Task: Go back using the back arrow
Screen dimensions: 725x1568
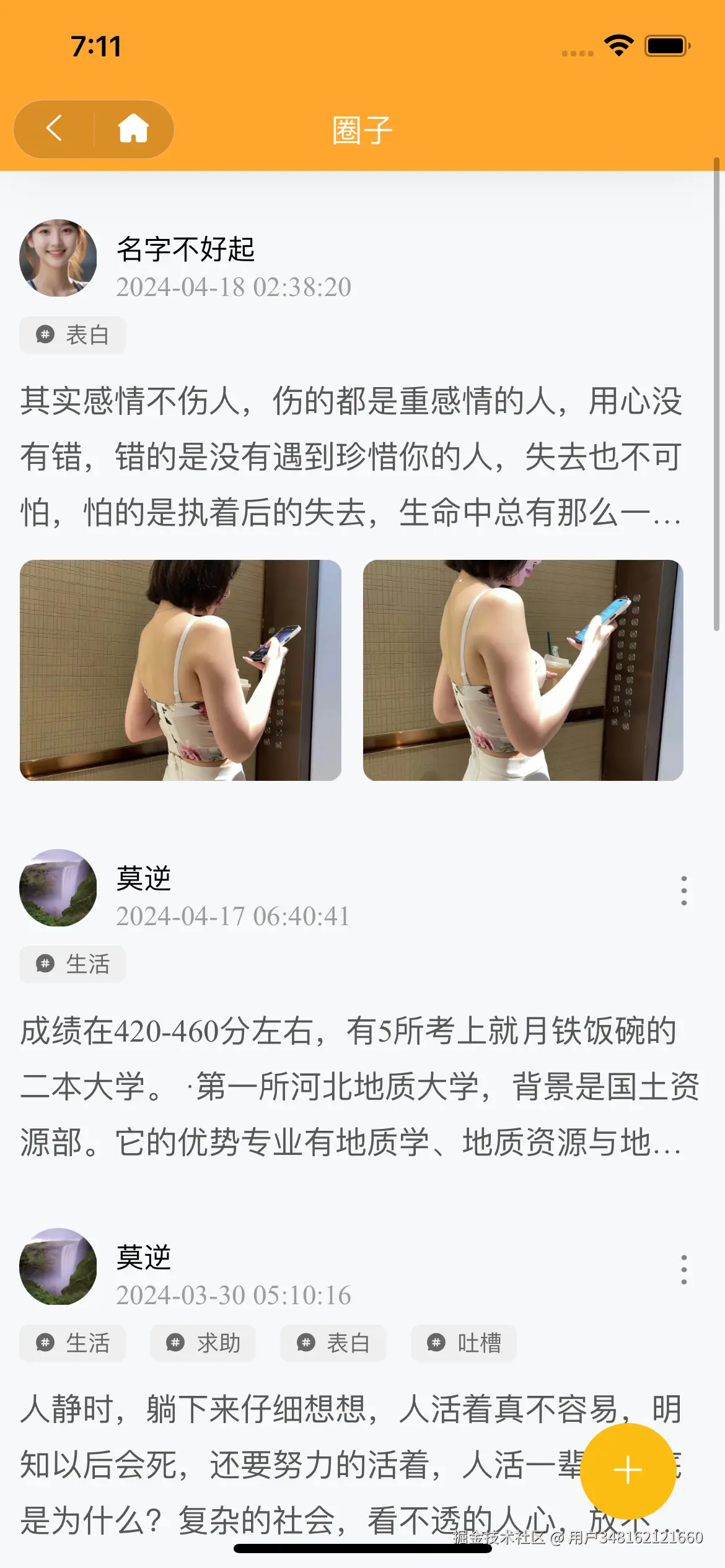Action: pos(55,129)
